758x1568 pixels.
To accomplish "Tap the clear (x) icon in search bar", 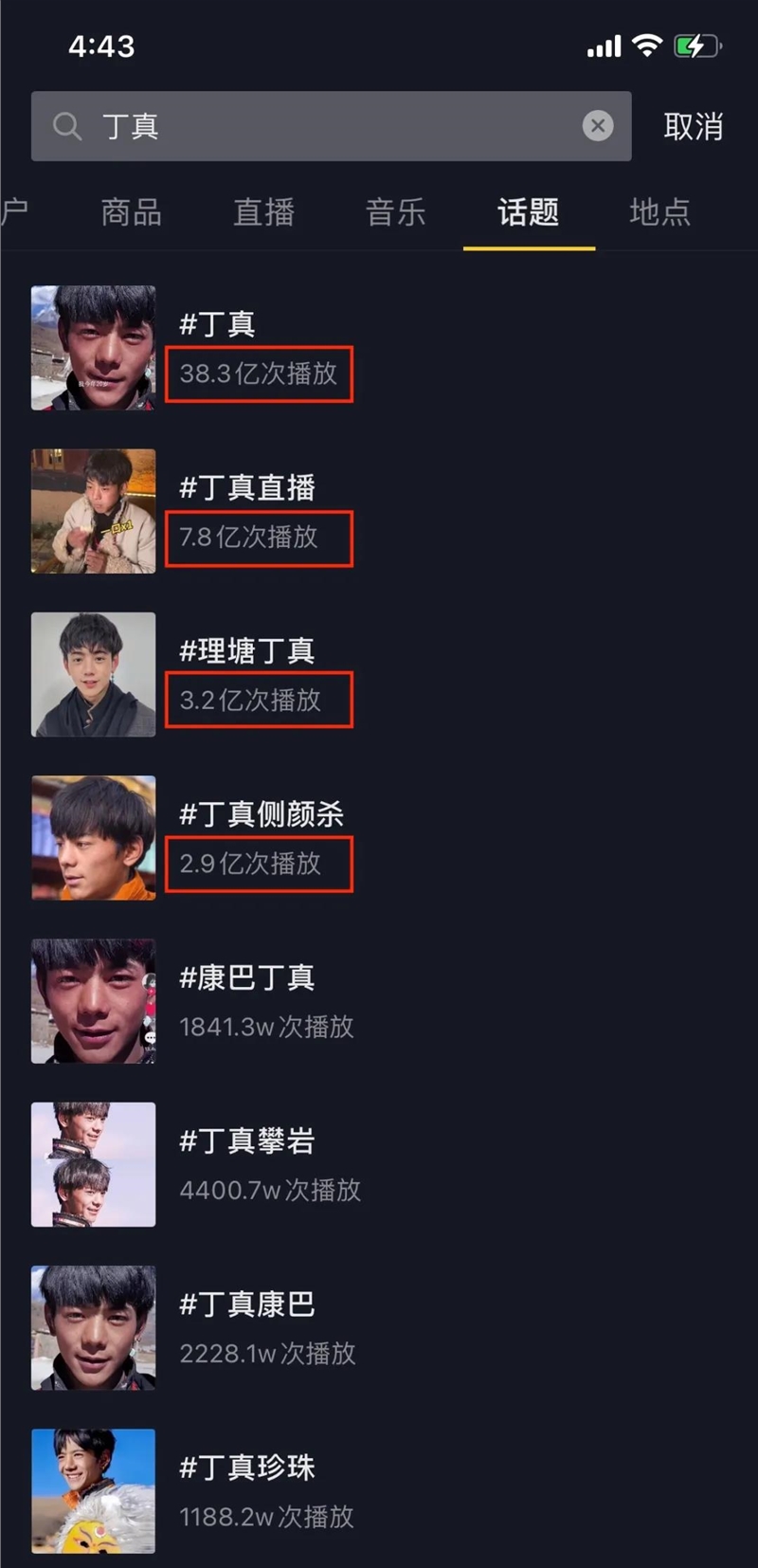I will 598,125.
